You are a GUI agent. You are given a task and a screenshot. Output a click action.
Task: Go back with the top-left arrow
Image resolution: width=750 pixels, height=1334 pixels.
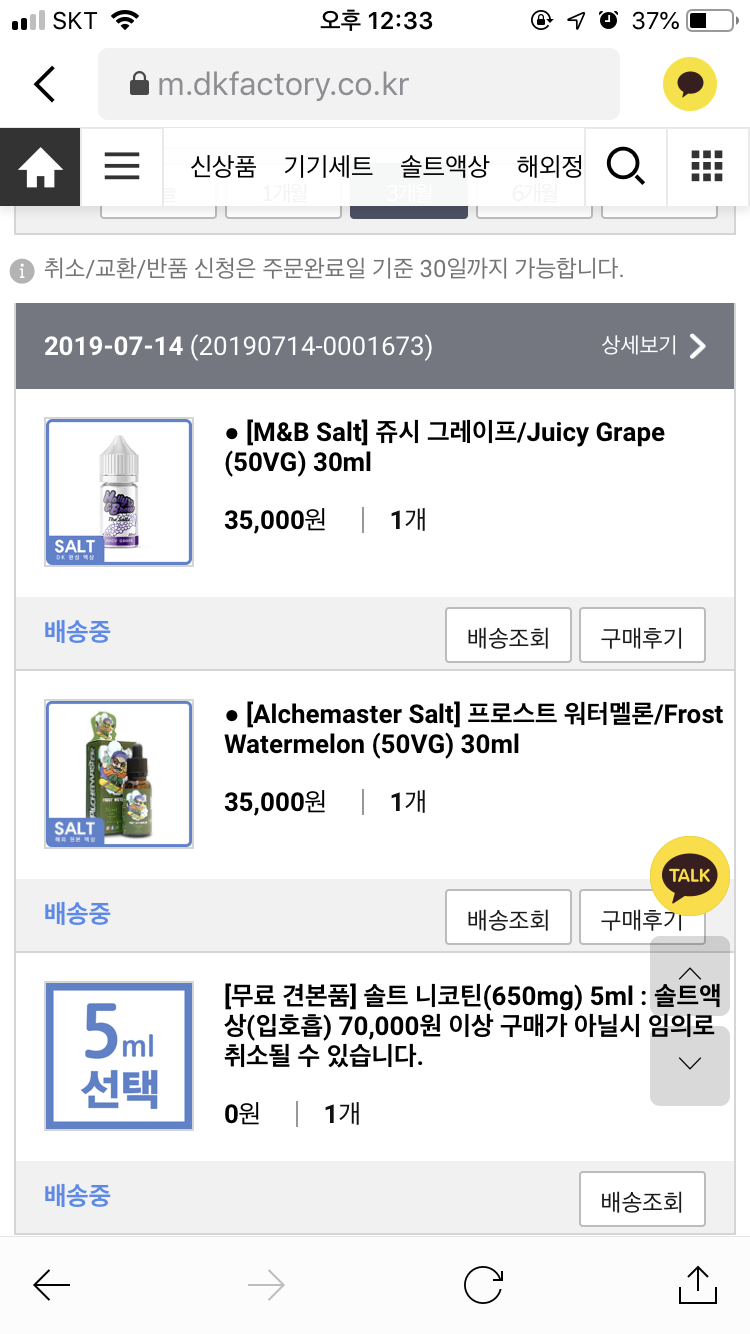pos(44,84)
